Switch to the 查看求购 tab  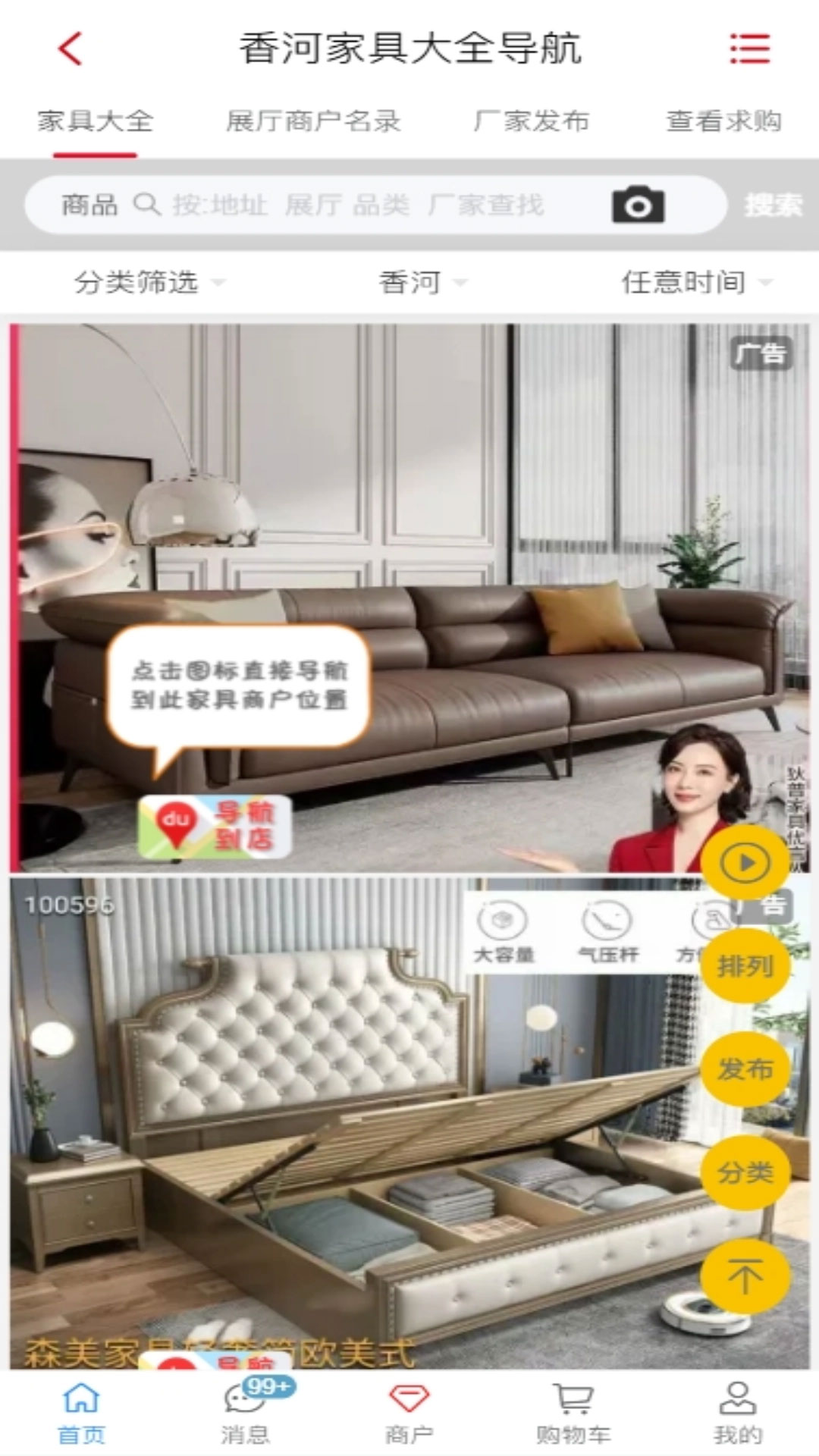click(723, 121)
